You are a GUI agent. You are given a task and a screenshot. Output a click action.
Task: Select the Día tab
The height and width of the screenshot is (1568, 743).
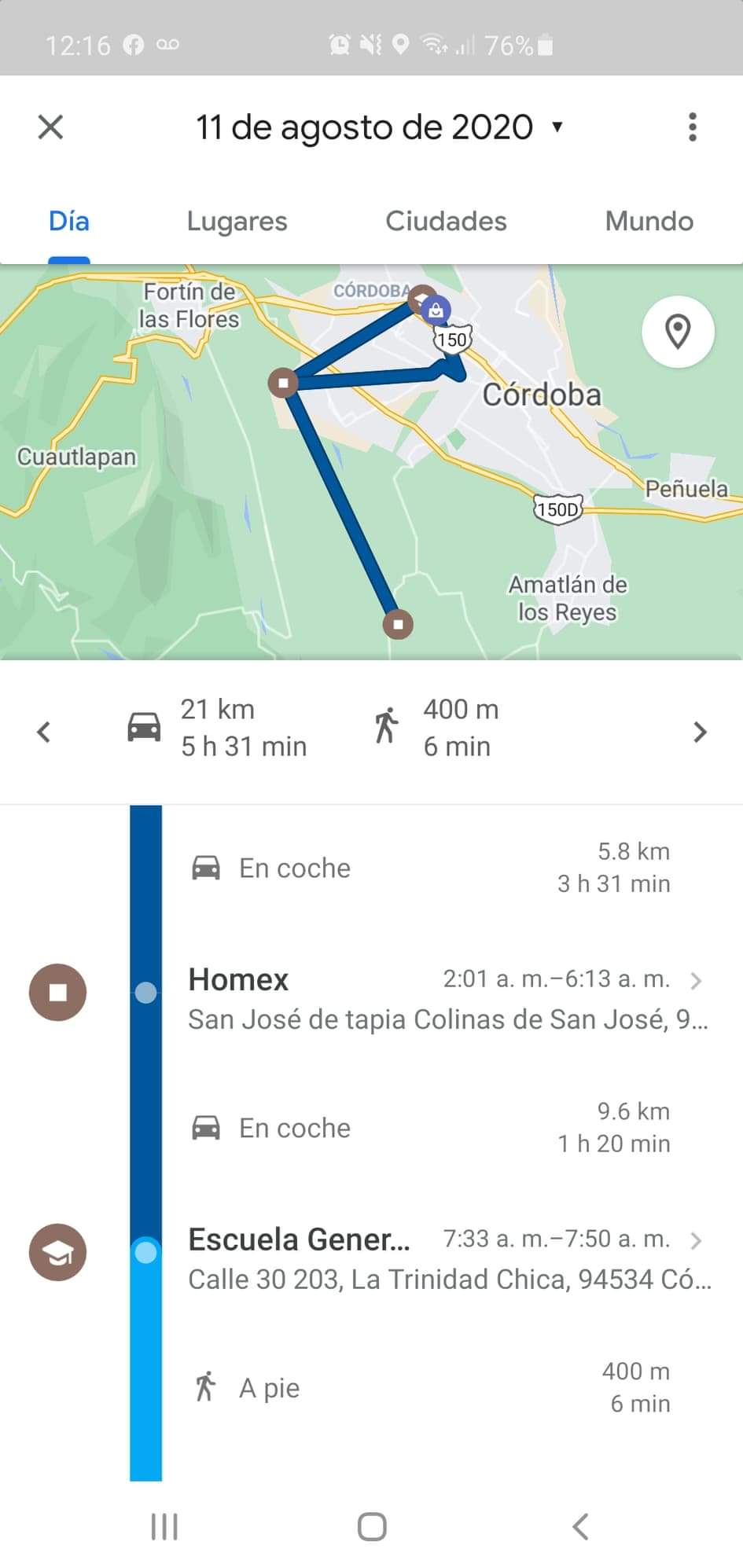pos(69,222)
